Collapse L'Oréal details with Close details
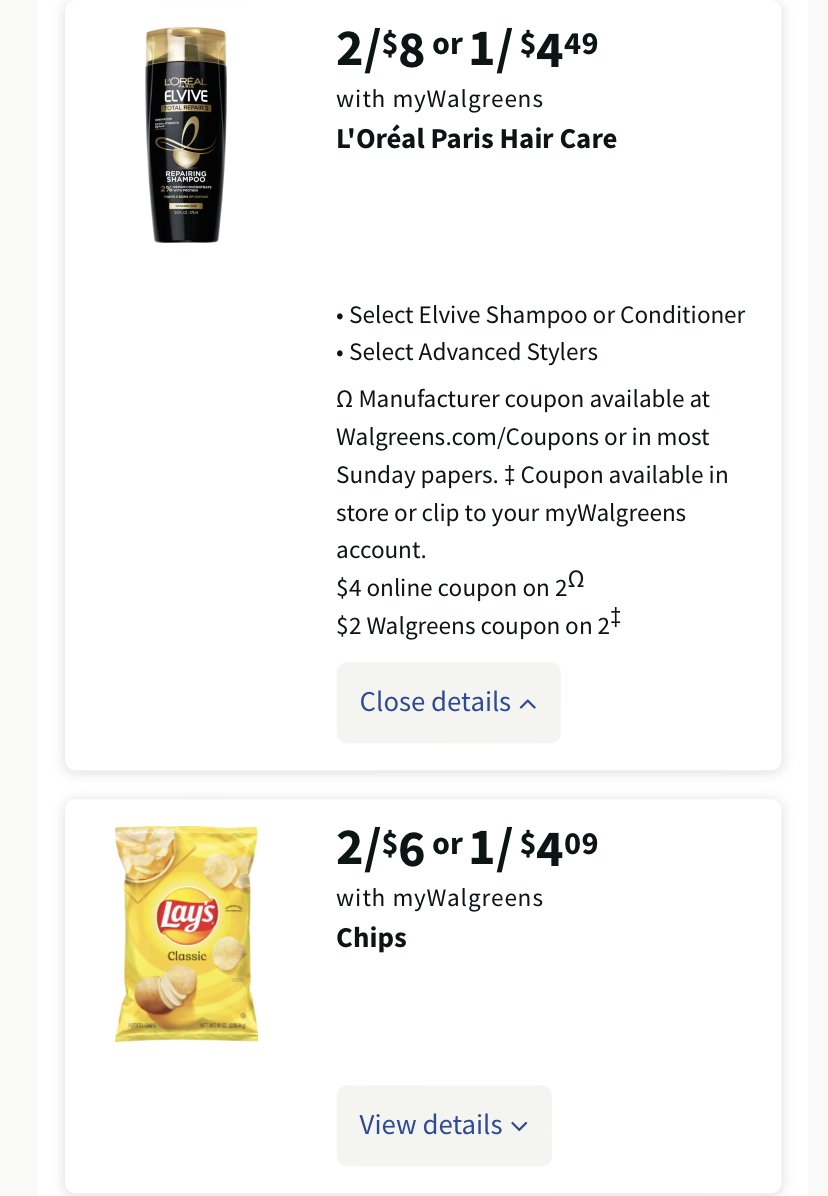 click(448, 702)
